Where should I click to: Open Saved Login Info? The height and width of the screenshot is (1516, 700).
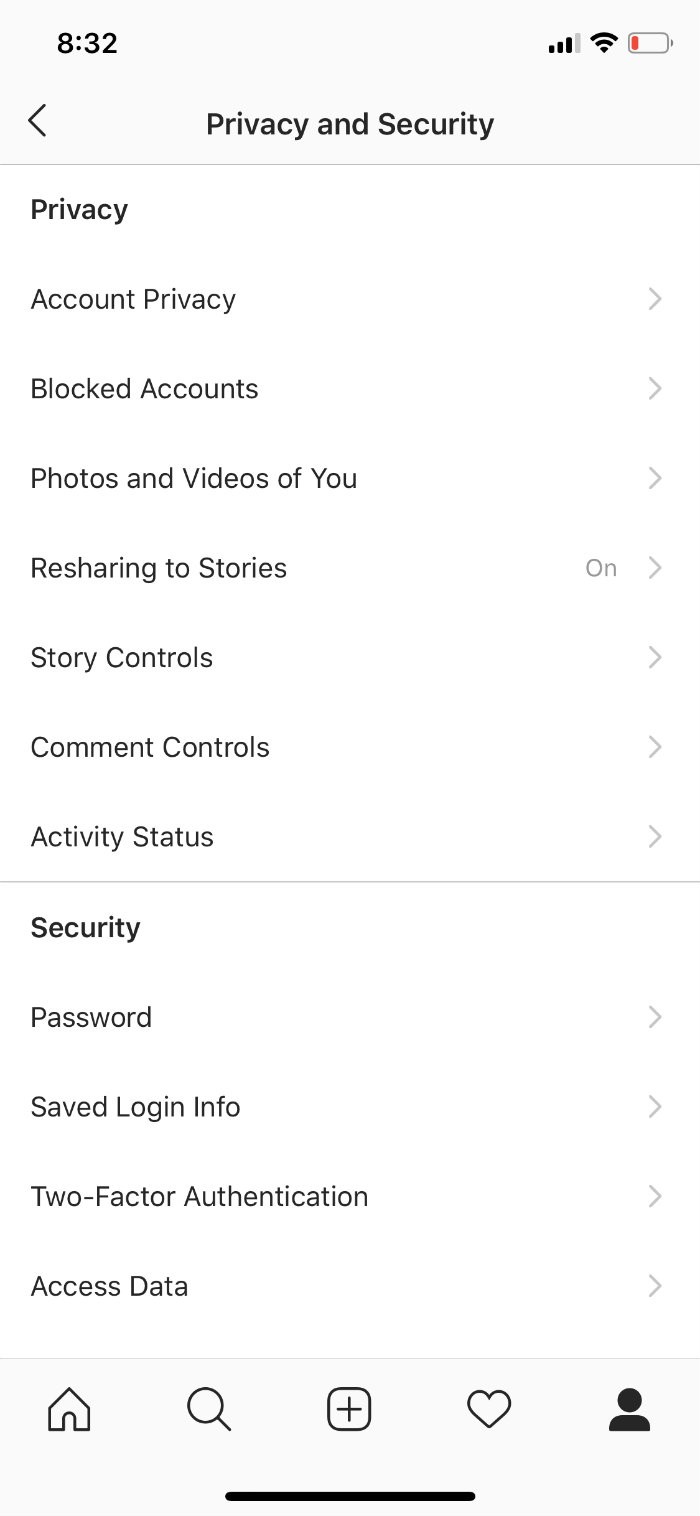tap(350, 1107)
